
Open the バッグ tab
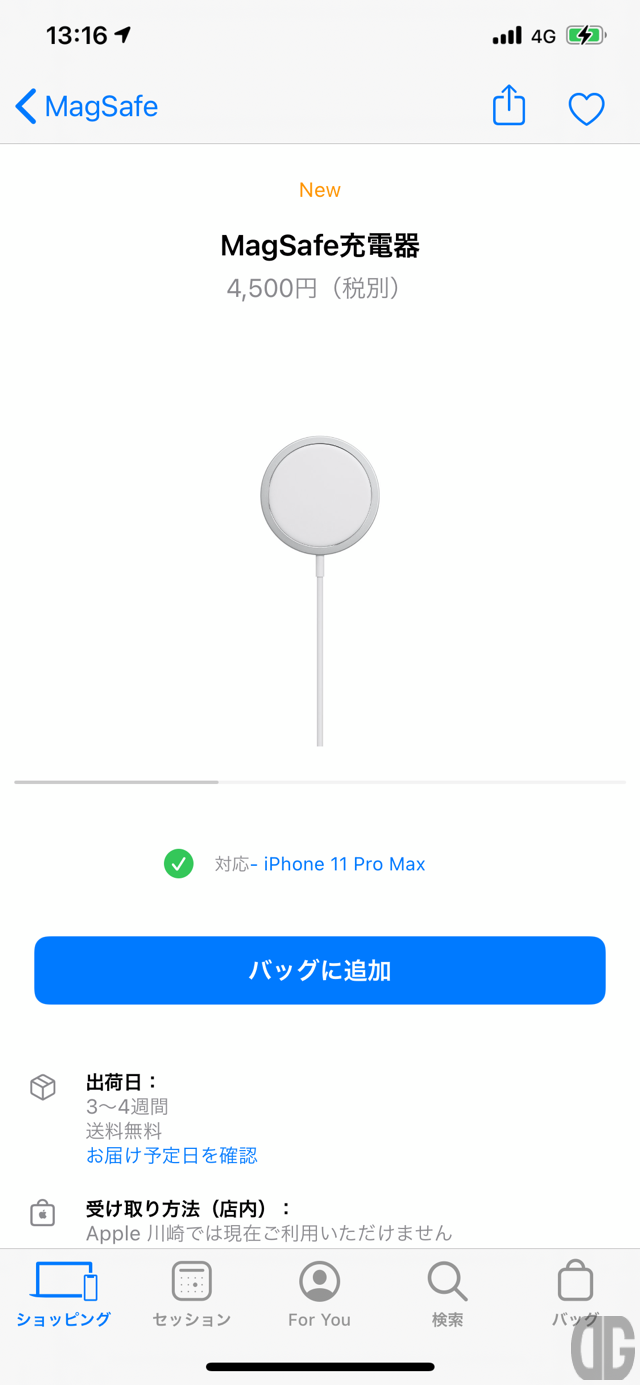click(575, 1294)
